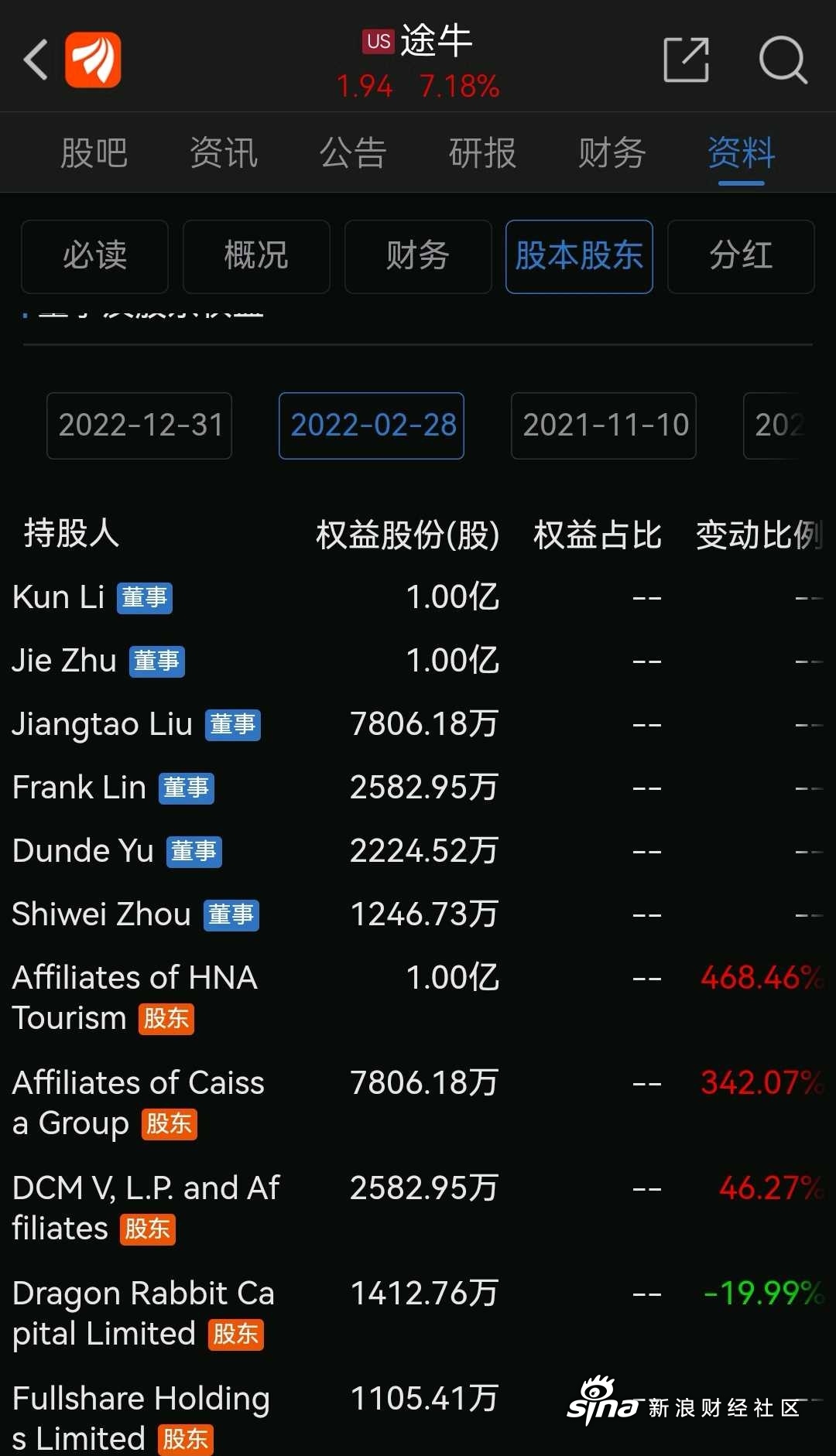The height and width of the screenshot is (1456, 836).
Task: Open the search magnifier icon
Action: coord(783,60)
